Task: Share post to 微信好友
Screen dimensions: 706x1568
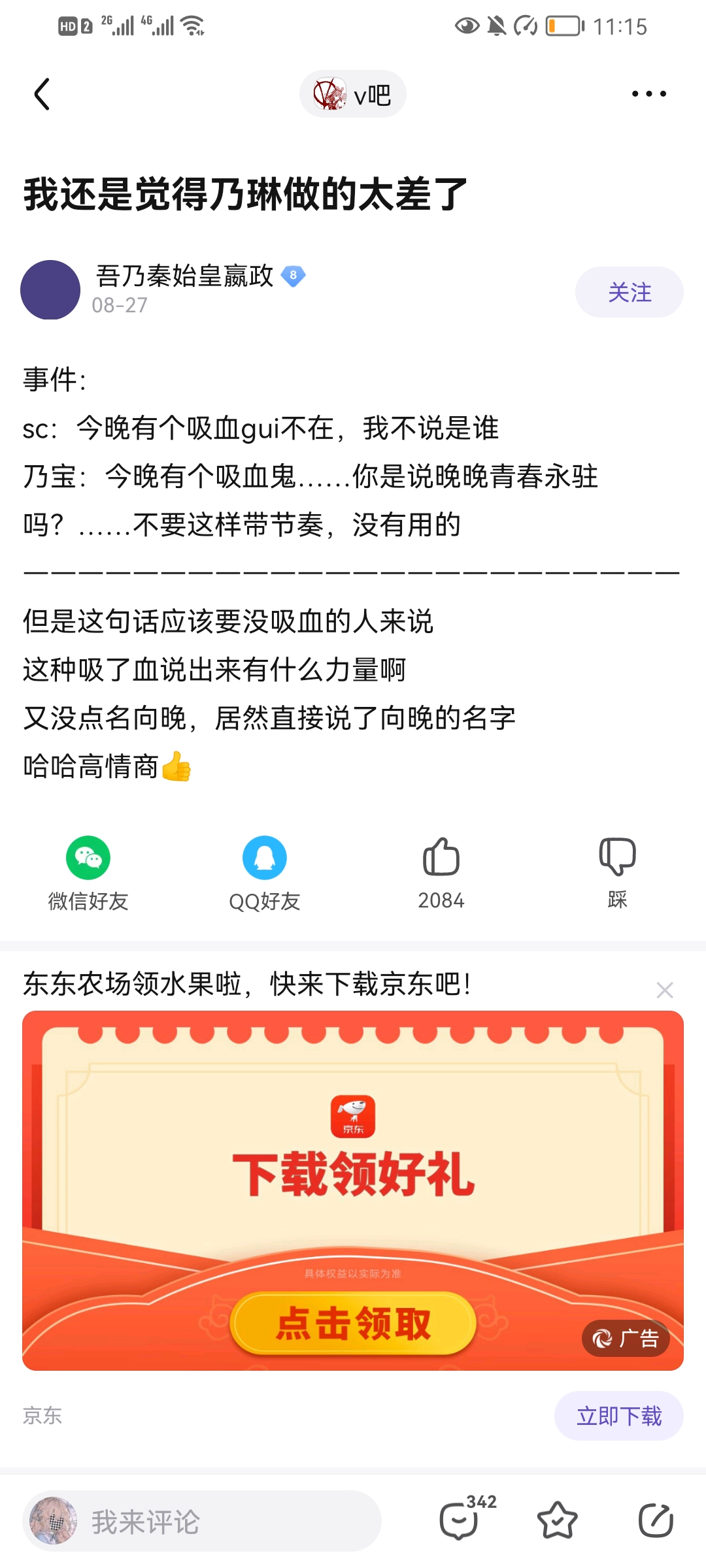Action: 88,873
